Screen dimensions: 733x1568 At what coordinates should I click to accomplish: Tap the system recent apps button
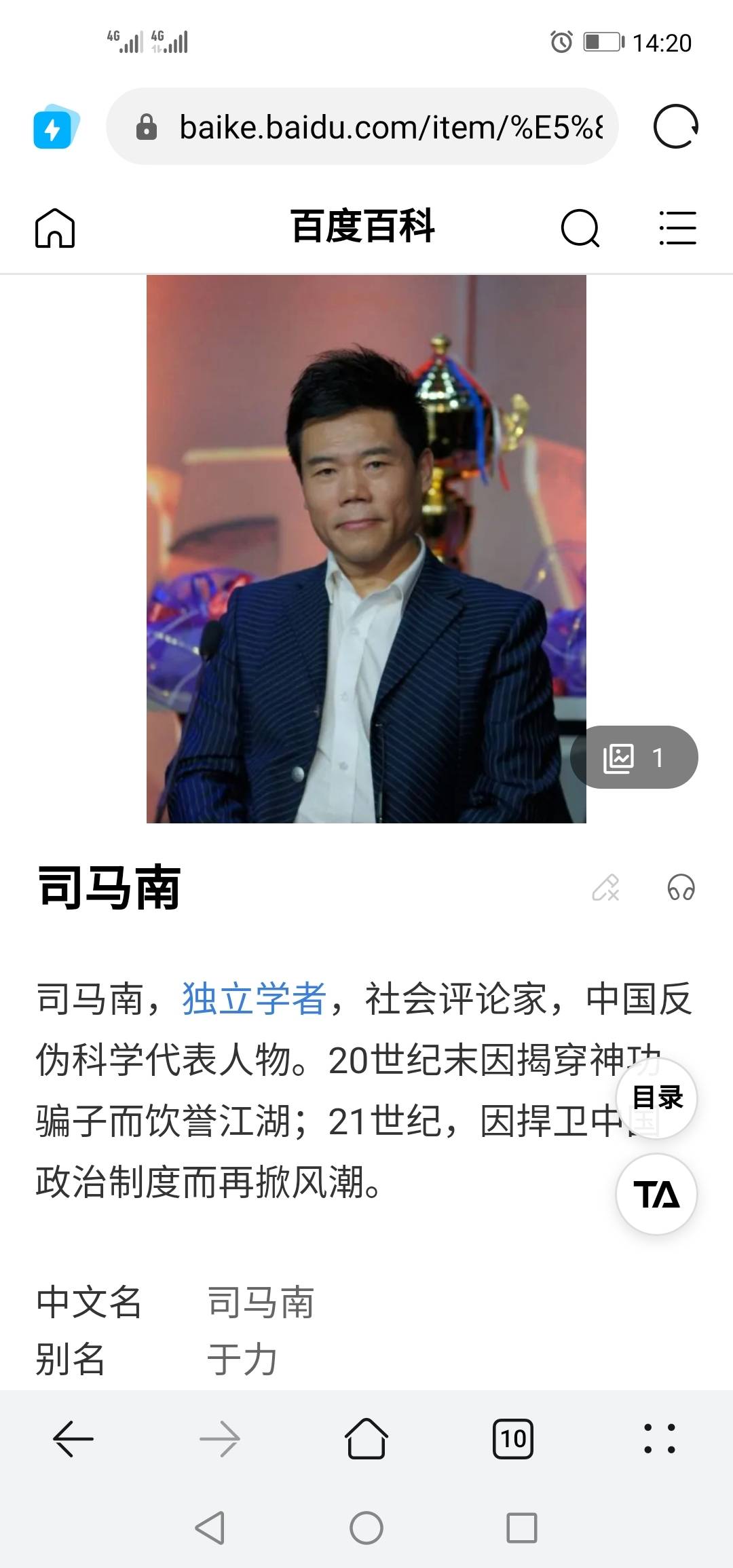521,1528
